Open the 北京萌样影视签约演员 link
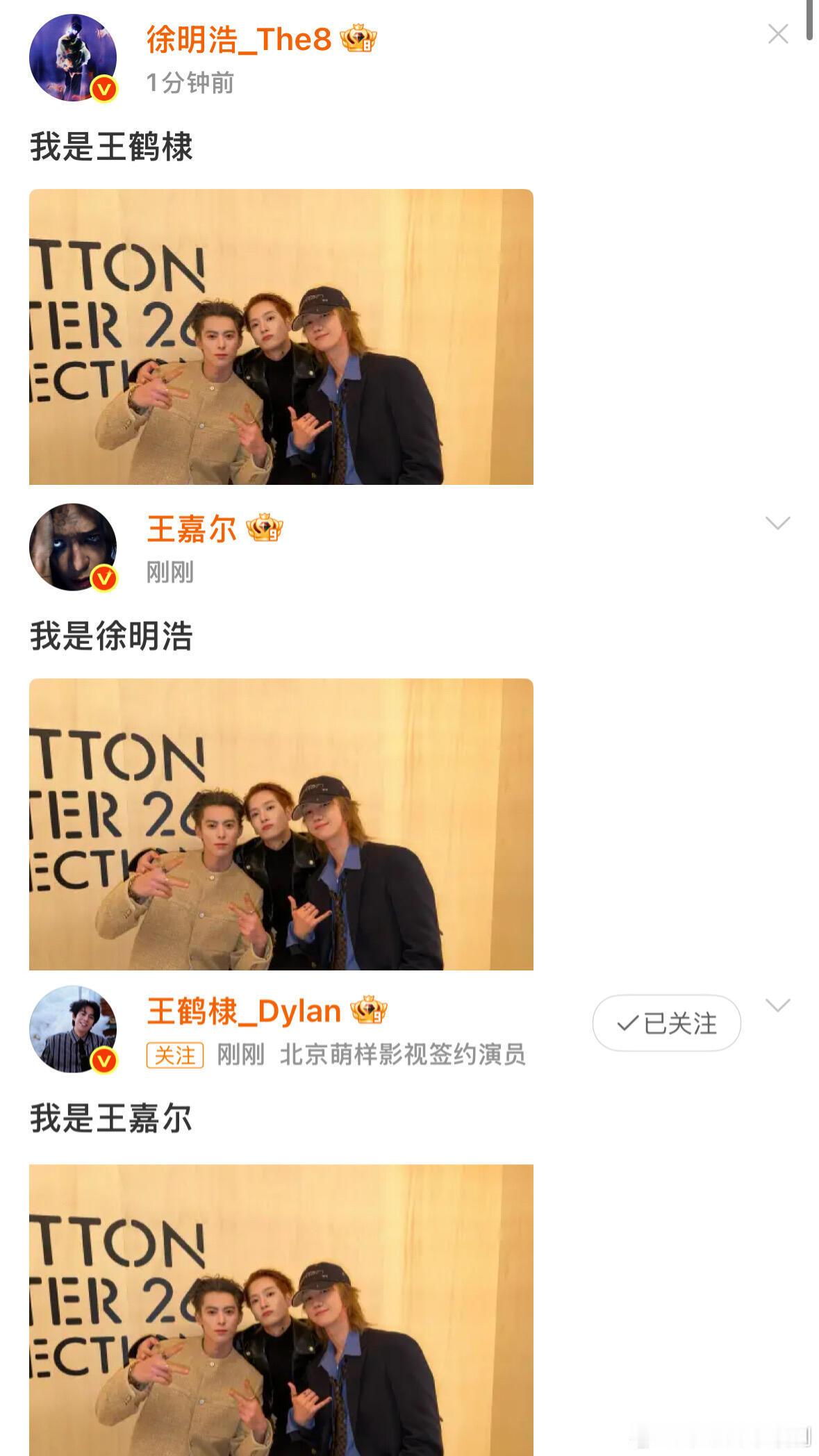Screen dimensions: 819x1456 click(x=404, y=1054)
